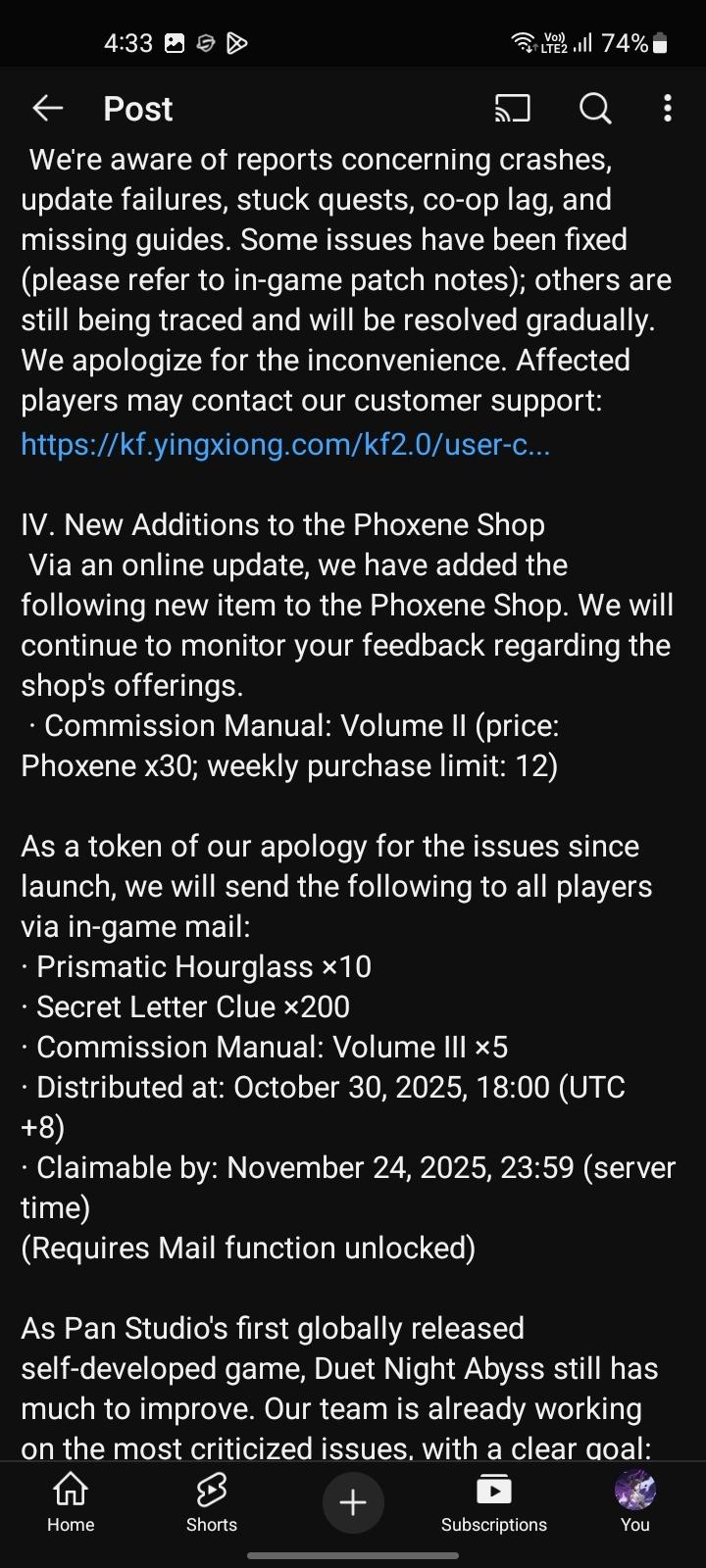Open the You profile tab

pyautogui.click(x=634, y=1502)
